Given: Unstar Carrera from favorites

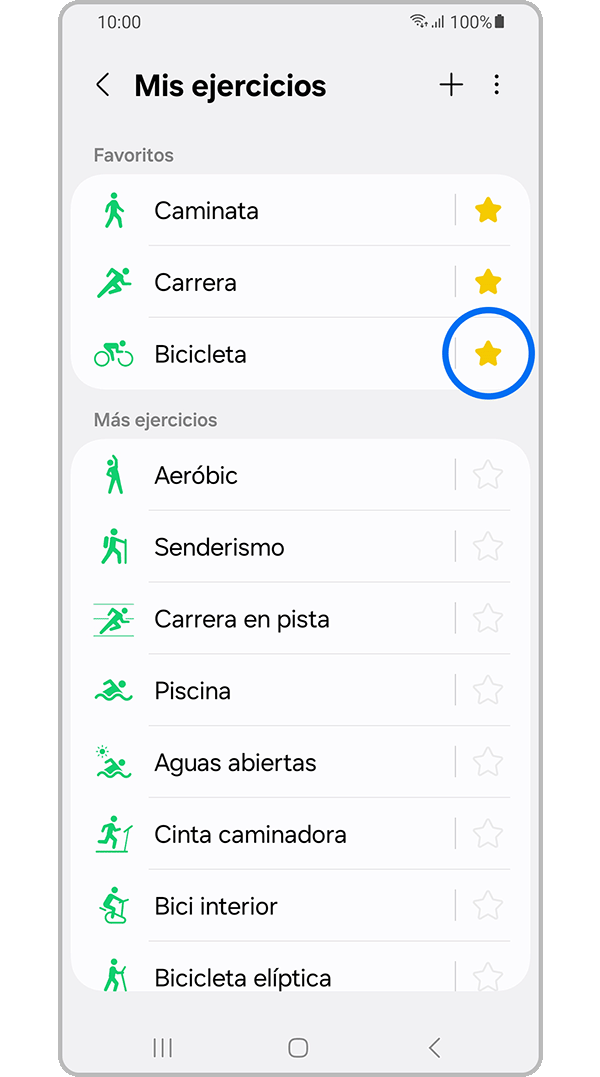Looking at the screenshot, I should coord(487,282).
